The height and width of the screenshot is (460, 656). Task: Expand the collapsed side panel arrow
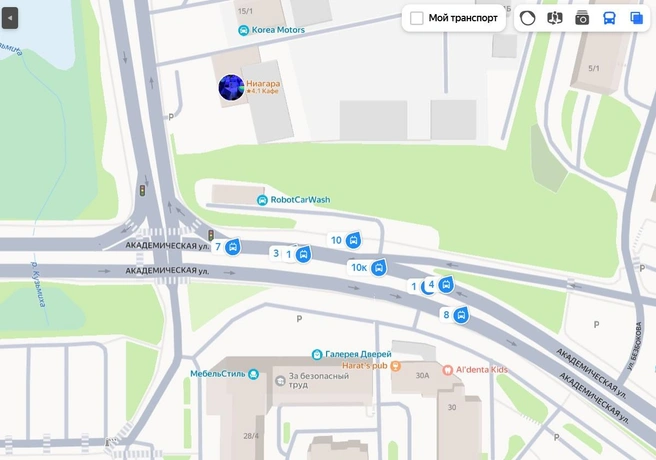(10, 18)
